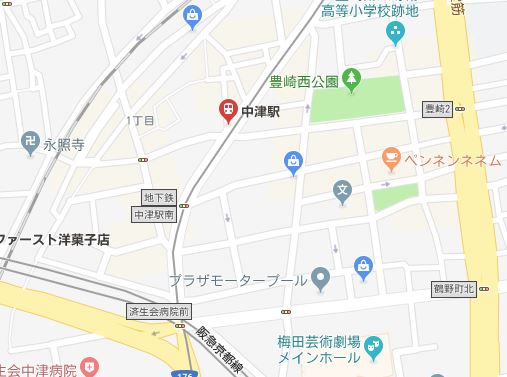Image resolution: width=507 pixels, height=377 pixels.
Task: Tap the school marker with 文 symbol
Action: tap(342, 193)
